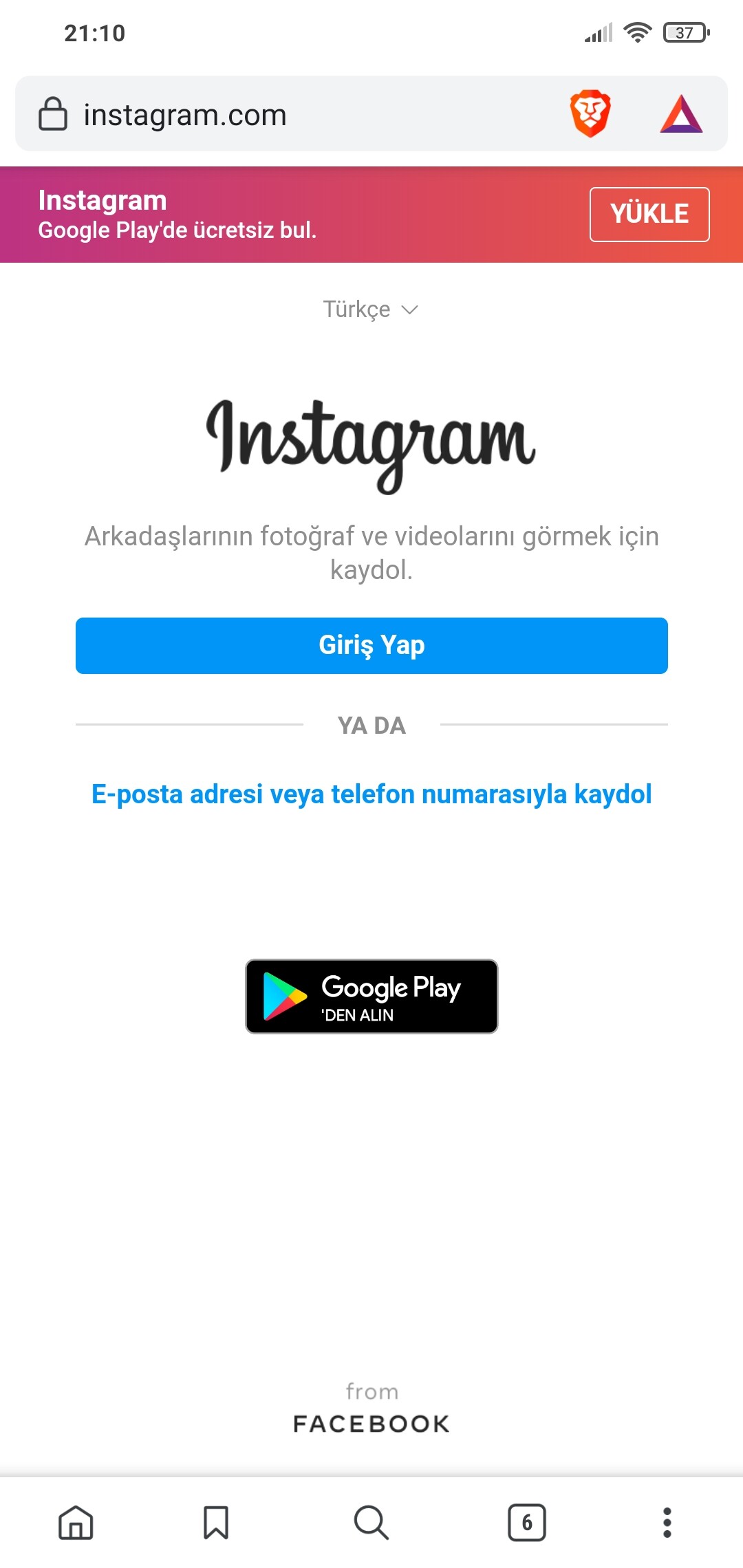Tap the Giriş Yap login button

point(371,646)
